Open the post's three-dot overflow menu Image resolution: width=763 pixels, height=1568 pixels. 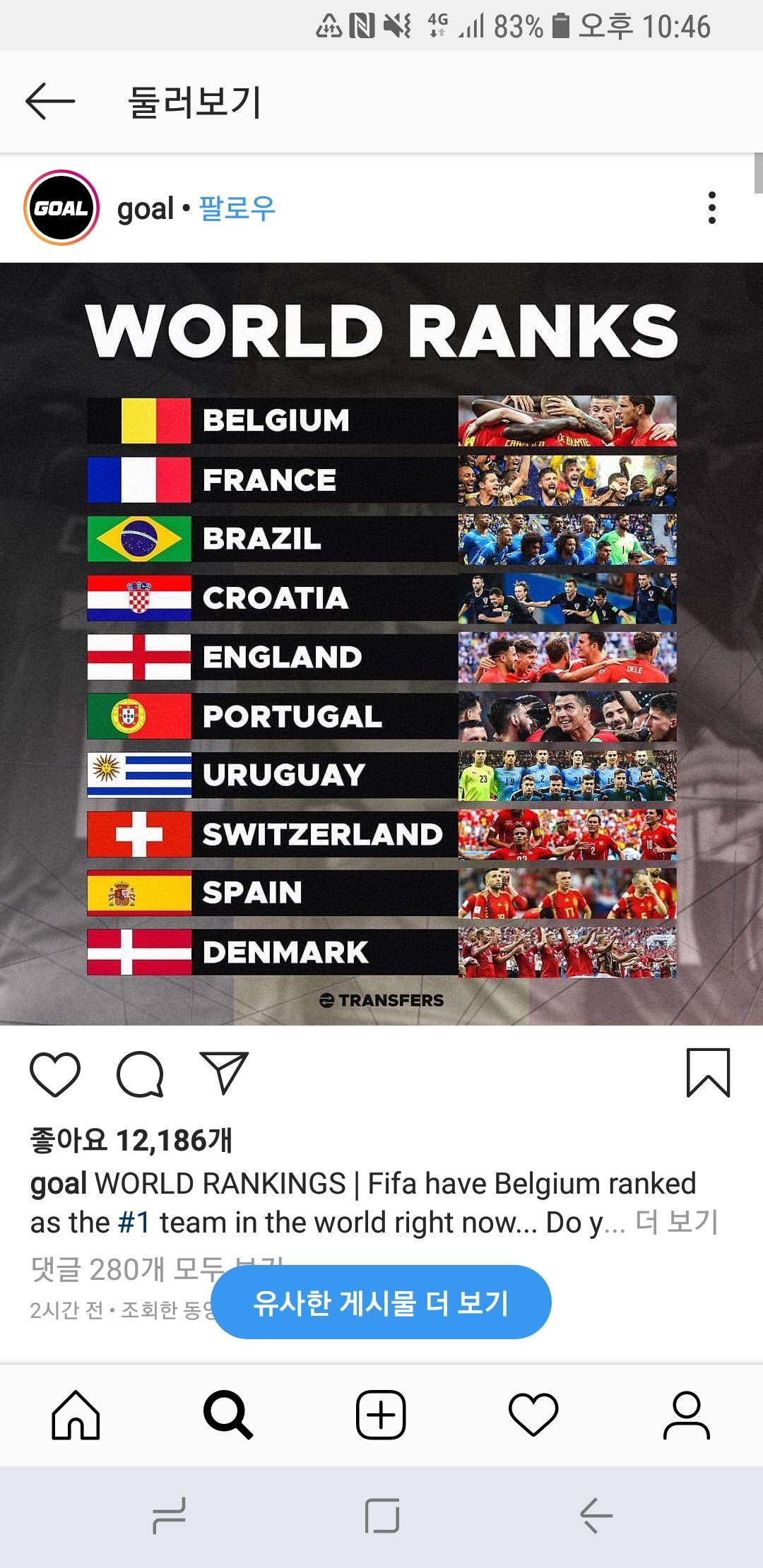click(x=711, y=208)
